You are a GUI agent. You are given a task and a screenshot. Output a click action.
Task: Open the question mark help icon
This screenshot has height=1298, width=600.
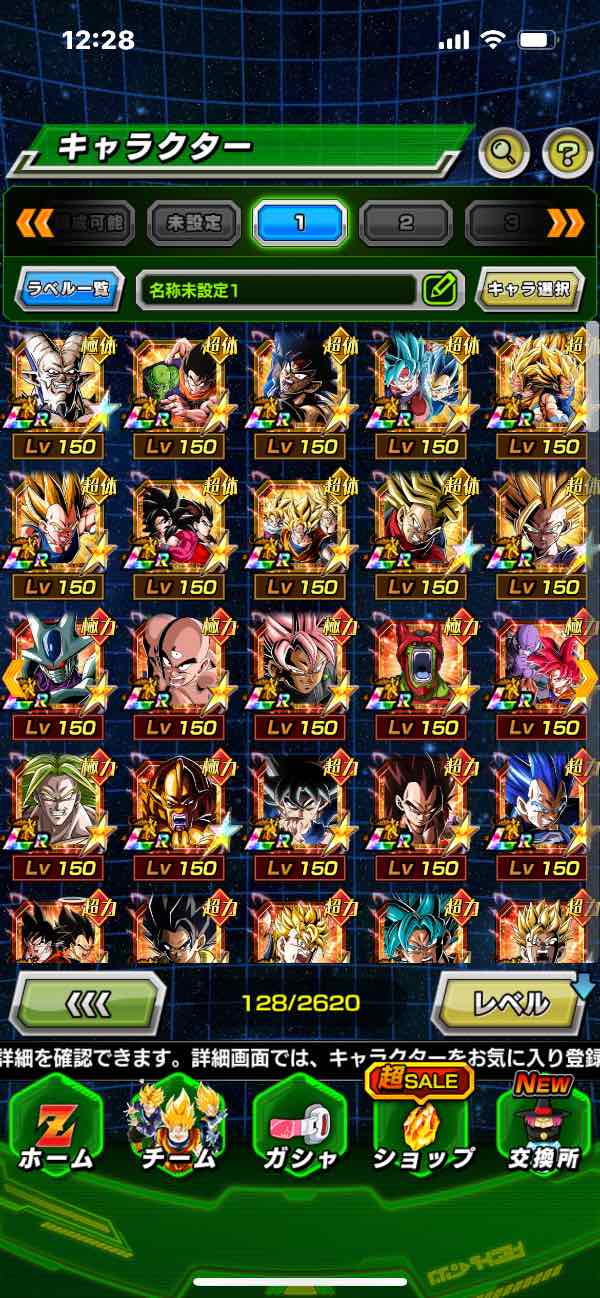(x=567, y=153)
